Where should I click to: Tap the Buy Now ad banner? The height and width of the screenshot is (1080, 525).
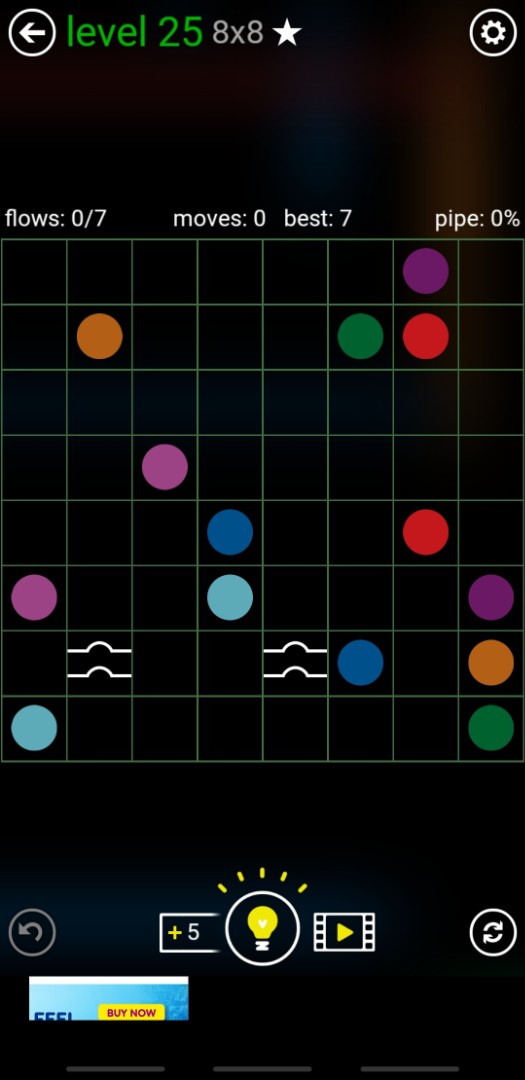tap(108, 998)
